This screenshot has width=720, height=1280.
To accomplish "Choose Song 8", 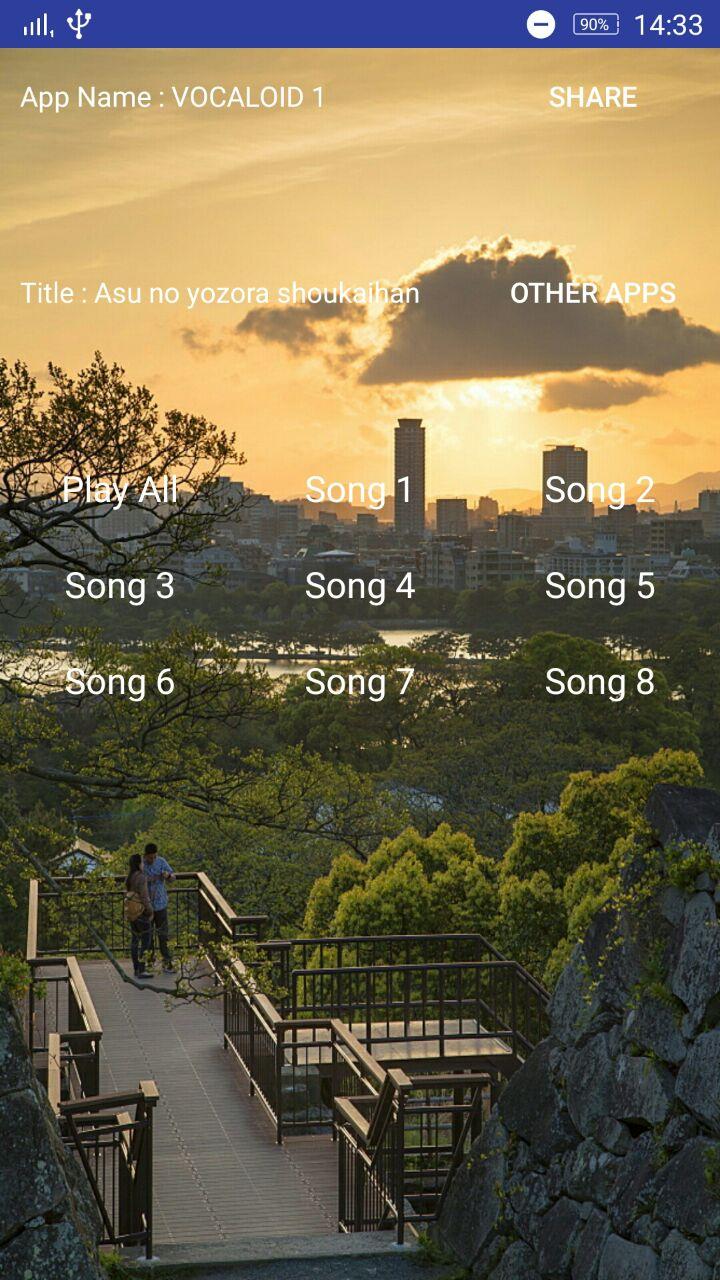I will tap(599, 682).
